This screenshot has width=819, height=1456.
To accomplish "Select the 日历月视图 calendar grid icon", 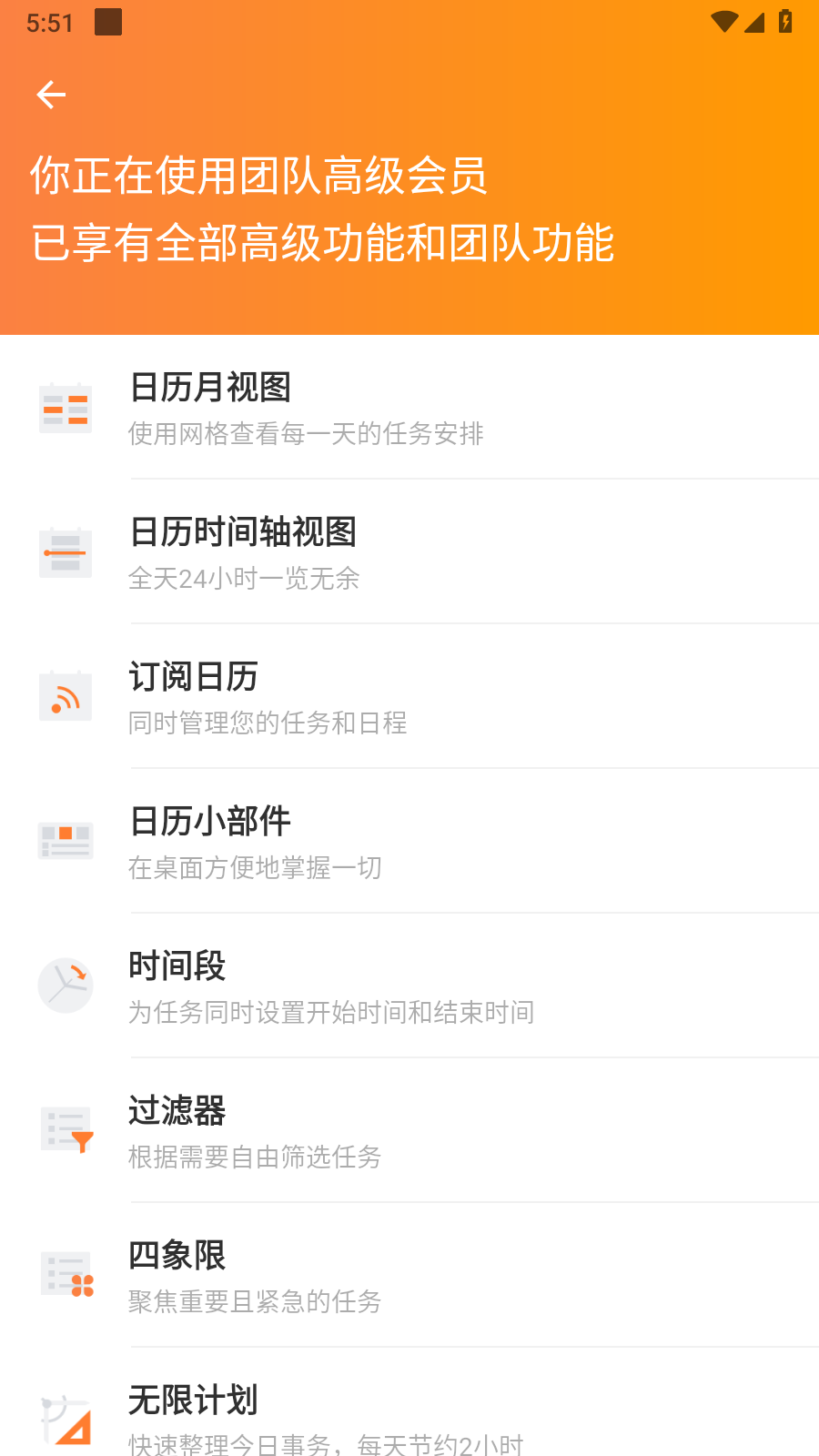I will (x=66, y=408).
